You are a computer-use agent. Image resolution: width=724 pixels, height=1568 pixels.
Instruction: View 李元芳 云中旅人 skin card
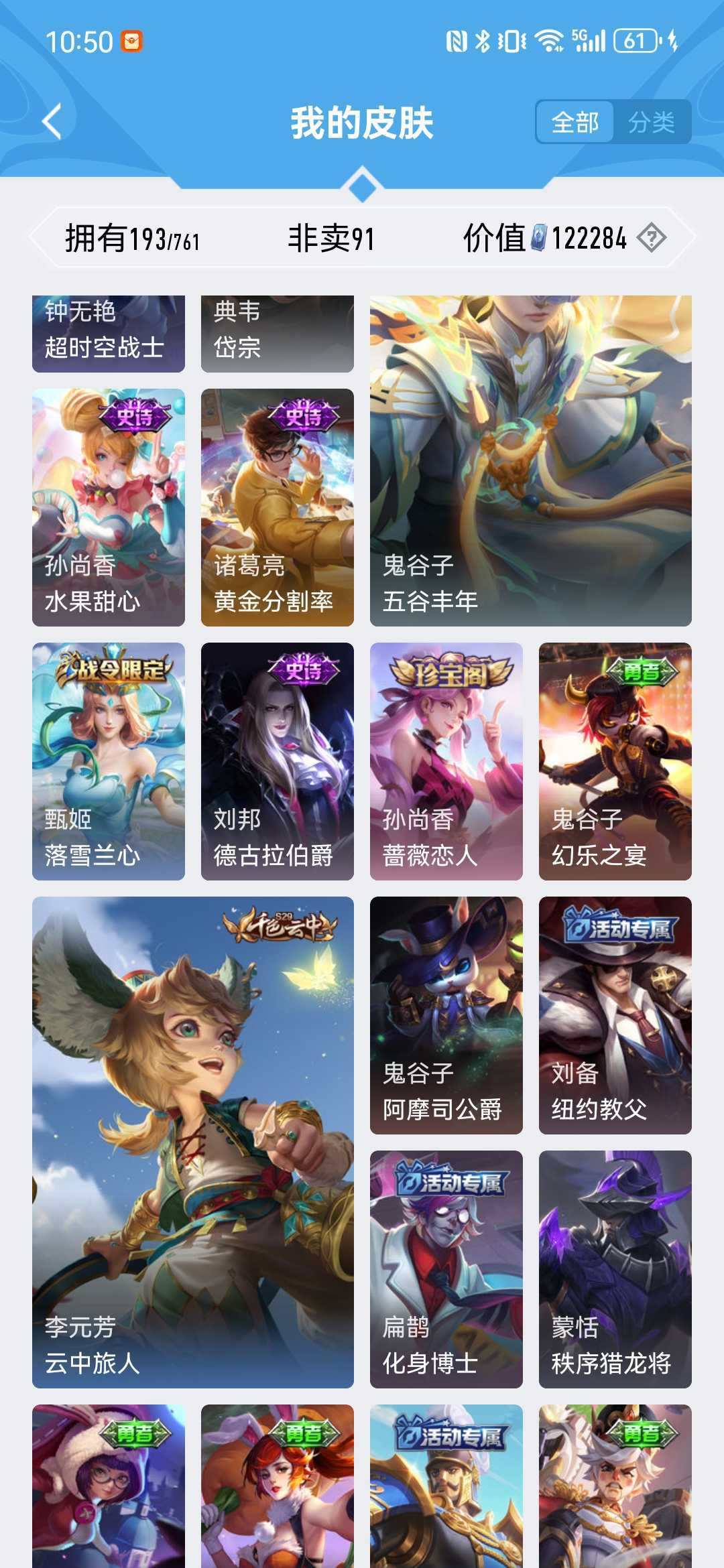click(192, 1142)
